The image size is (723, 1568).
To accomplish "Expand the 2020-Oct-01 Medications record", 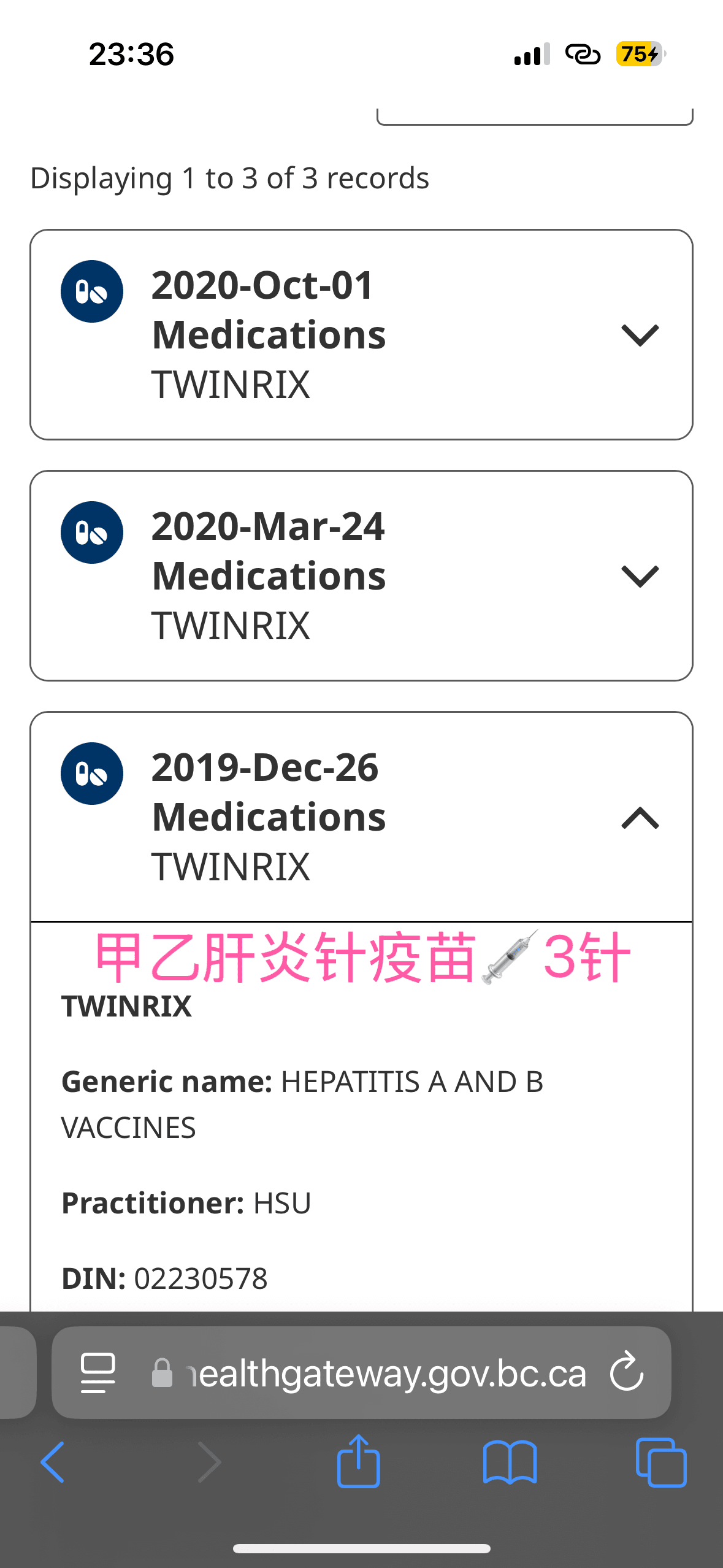I will tap(640, 335).
